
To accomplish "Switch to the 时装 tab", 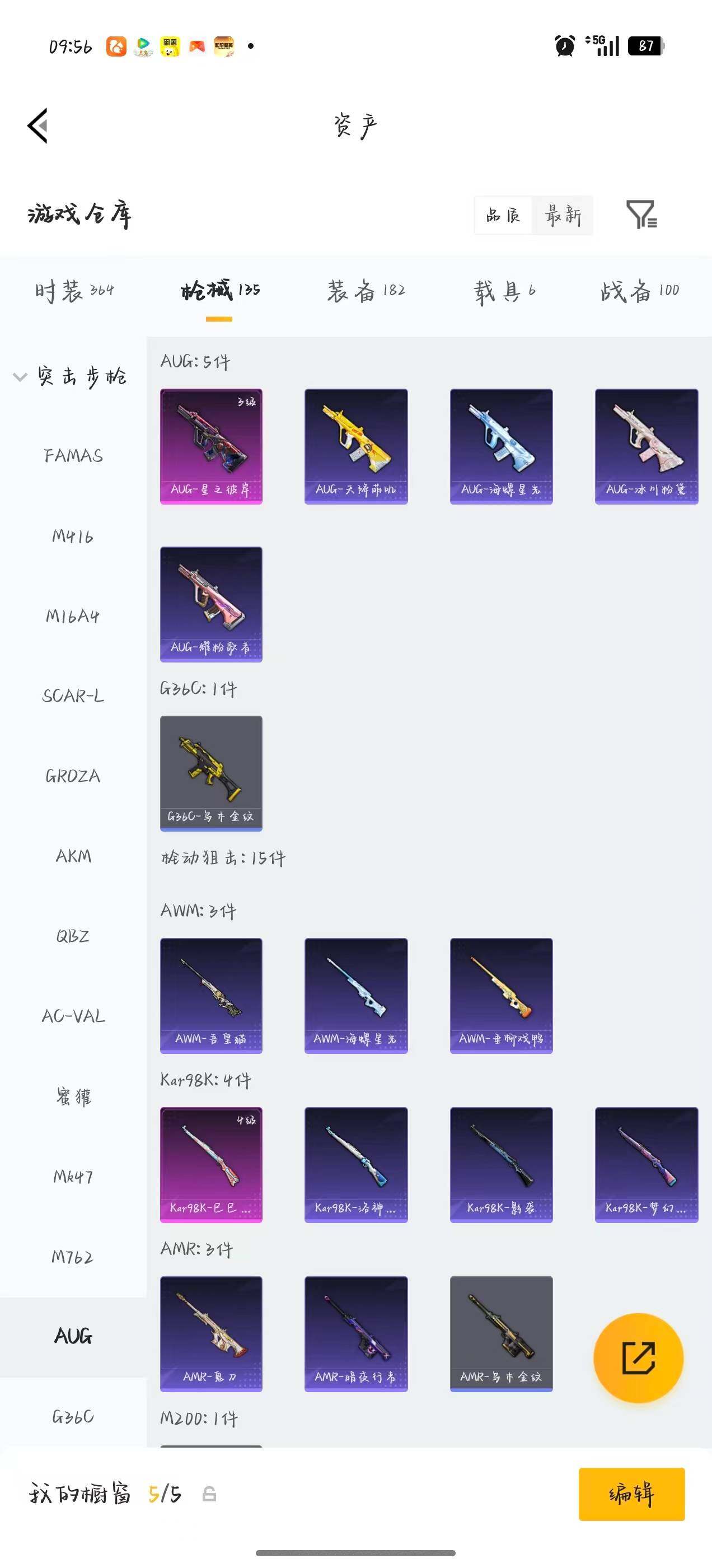I will tap(74, 291).
